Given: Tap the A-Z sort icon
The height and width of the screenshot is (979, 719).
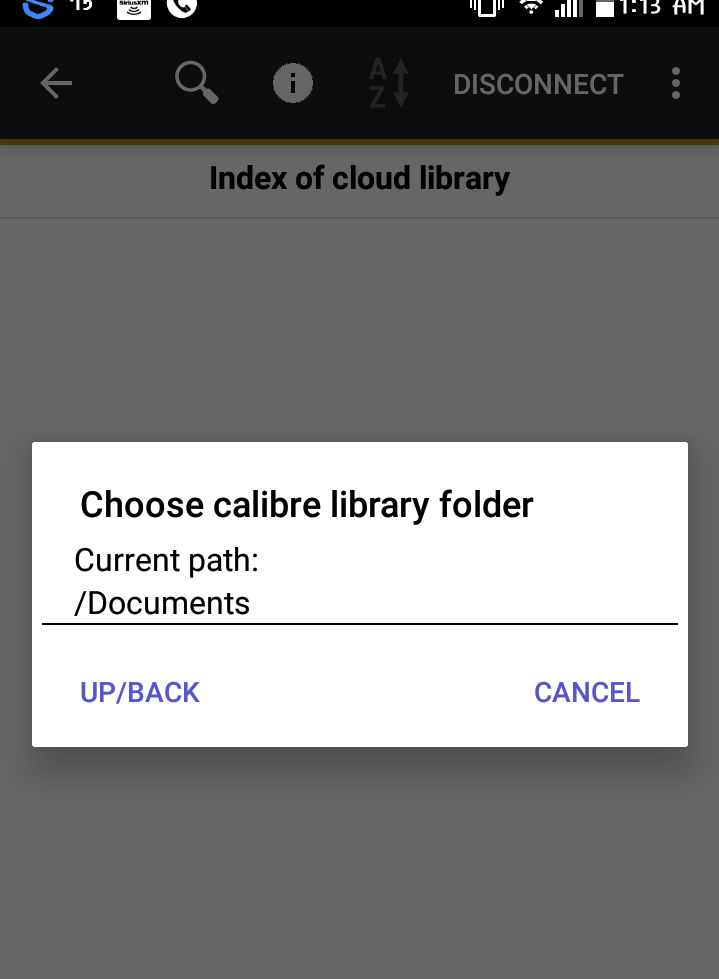Looking at the screenshot, I should [x=389, y=84].
